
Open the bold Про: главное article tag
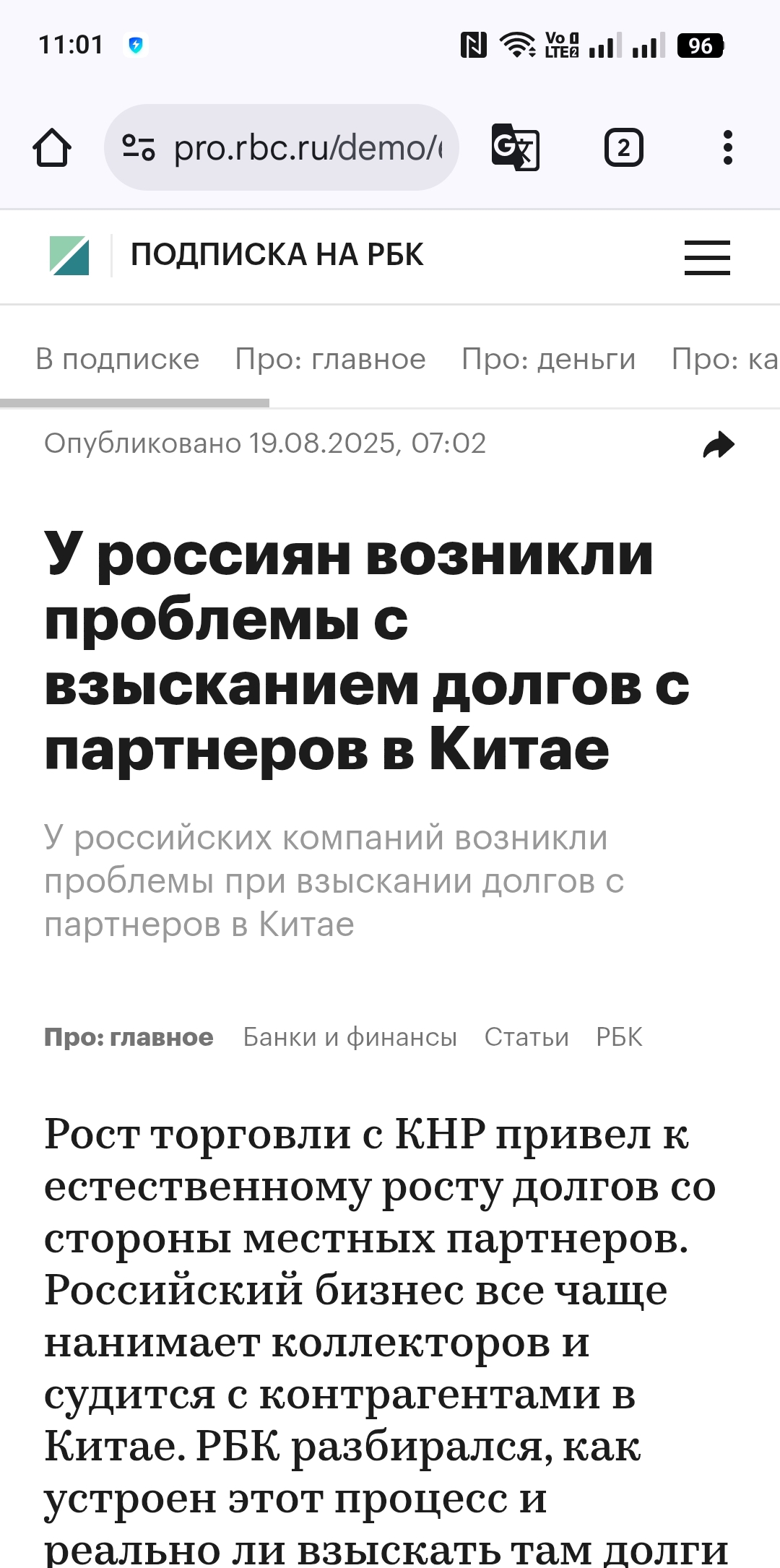pos(129,1037)
